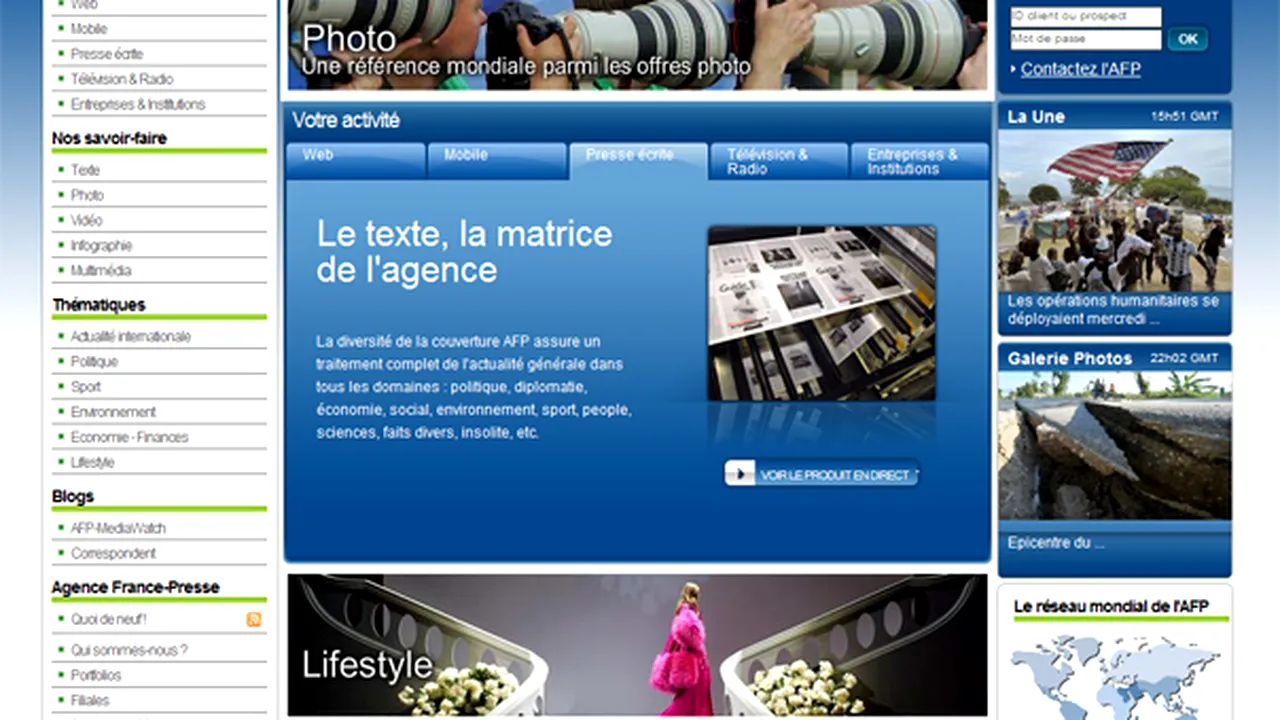The width and height of the screenshot is (1280, 720).
Task: Focus the ID client ou prospect field
Action: pos(1085,16)
